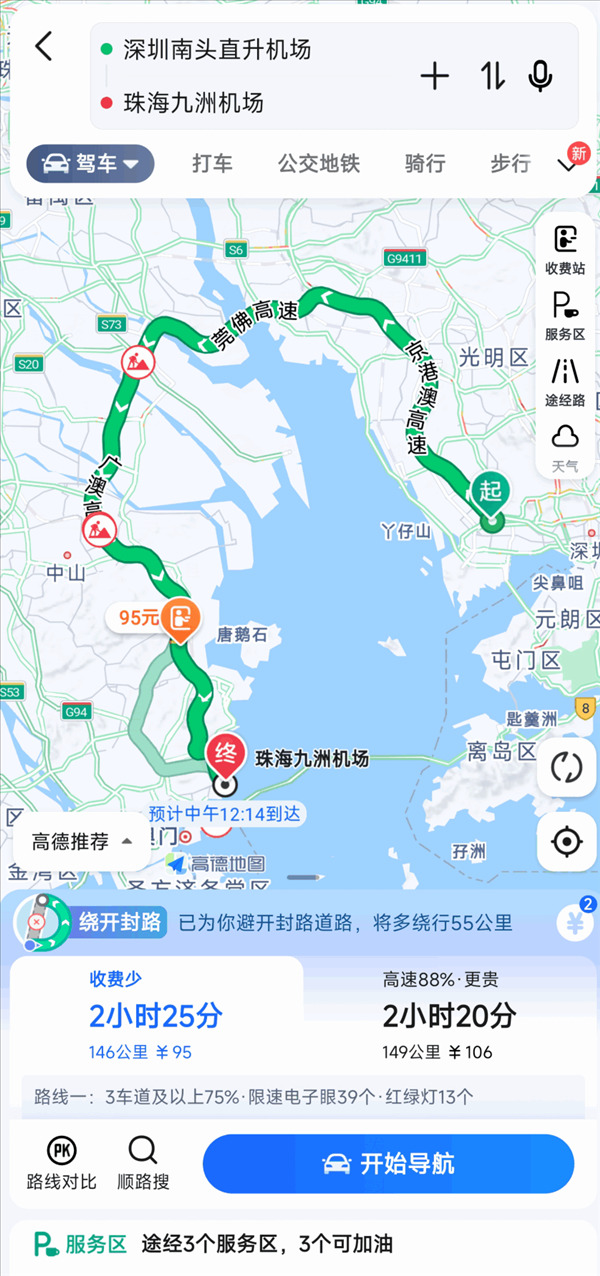
Task: Recenter map on current location
Action: pos(567,842)
